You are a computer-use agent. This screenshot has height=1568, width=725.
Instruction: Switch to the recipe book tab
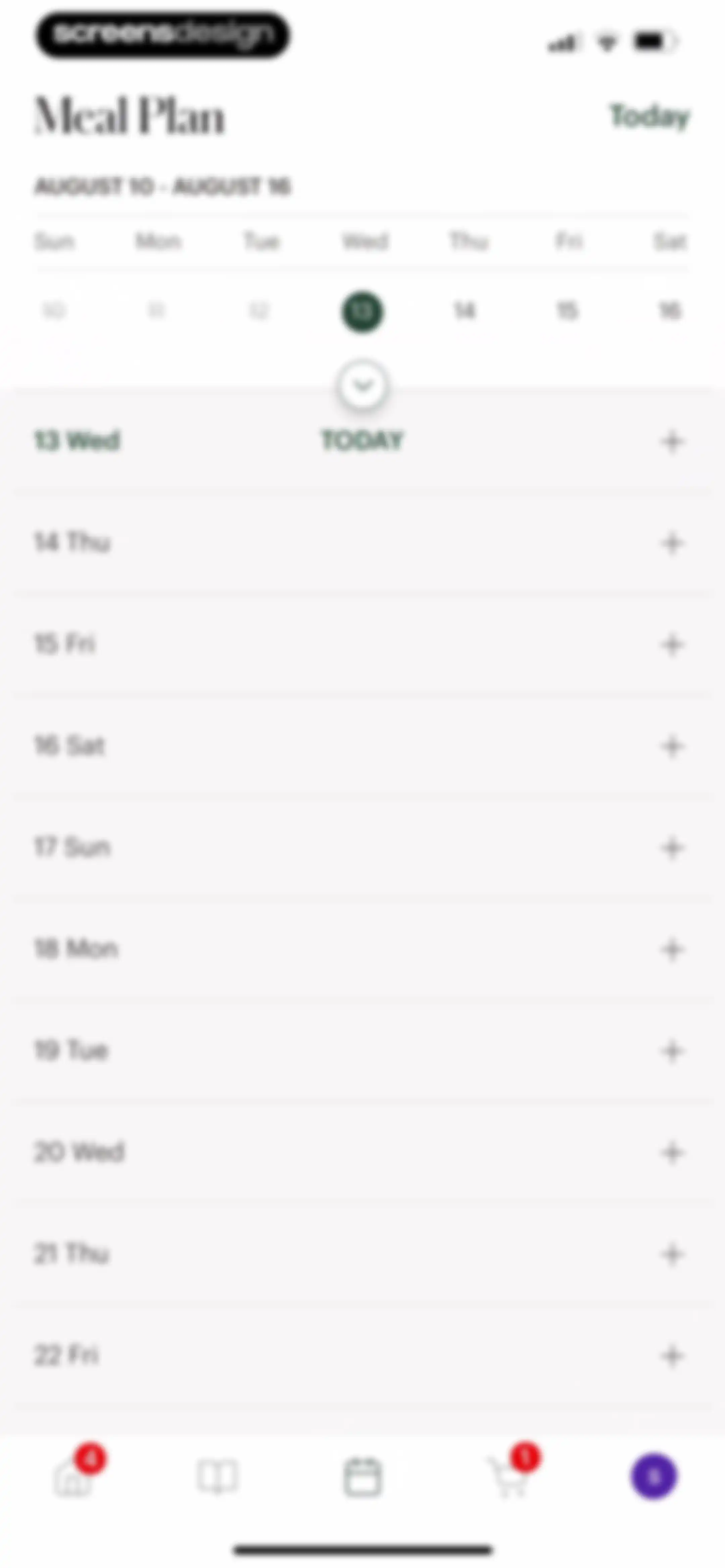[217, 1477]
